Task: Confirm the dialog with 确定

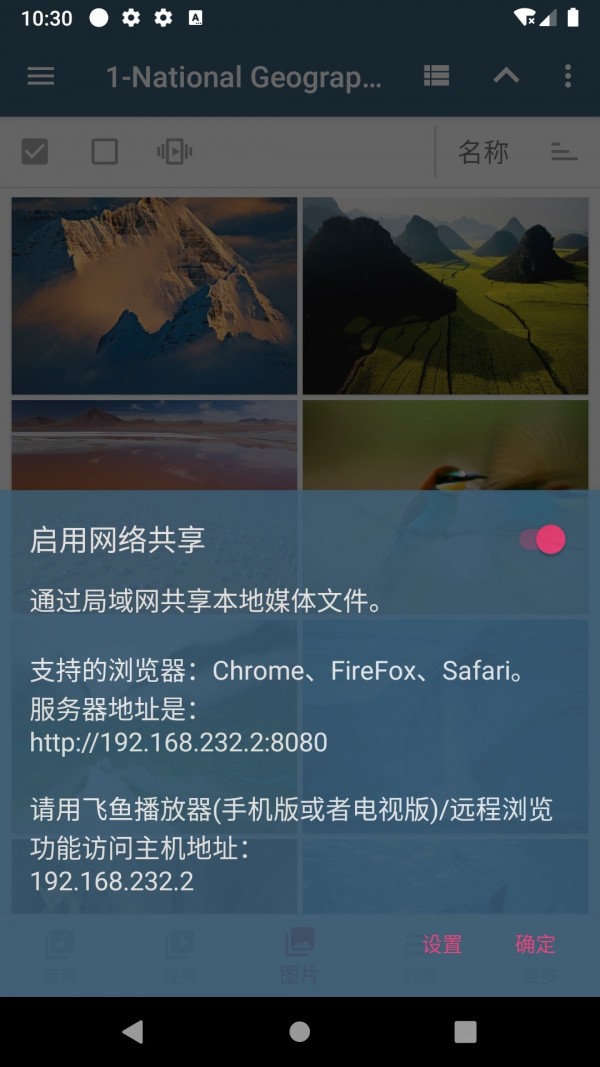Action: pos(535,944)
